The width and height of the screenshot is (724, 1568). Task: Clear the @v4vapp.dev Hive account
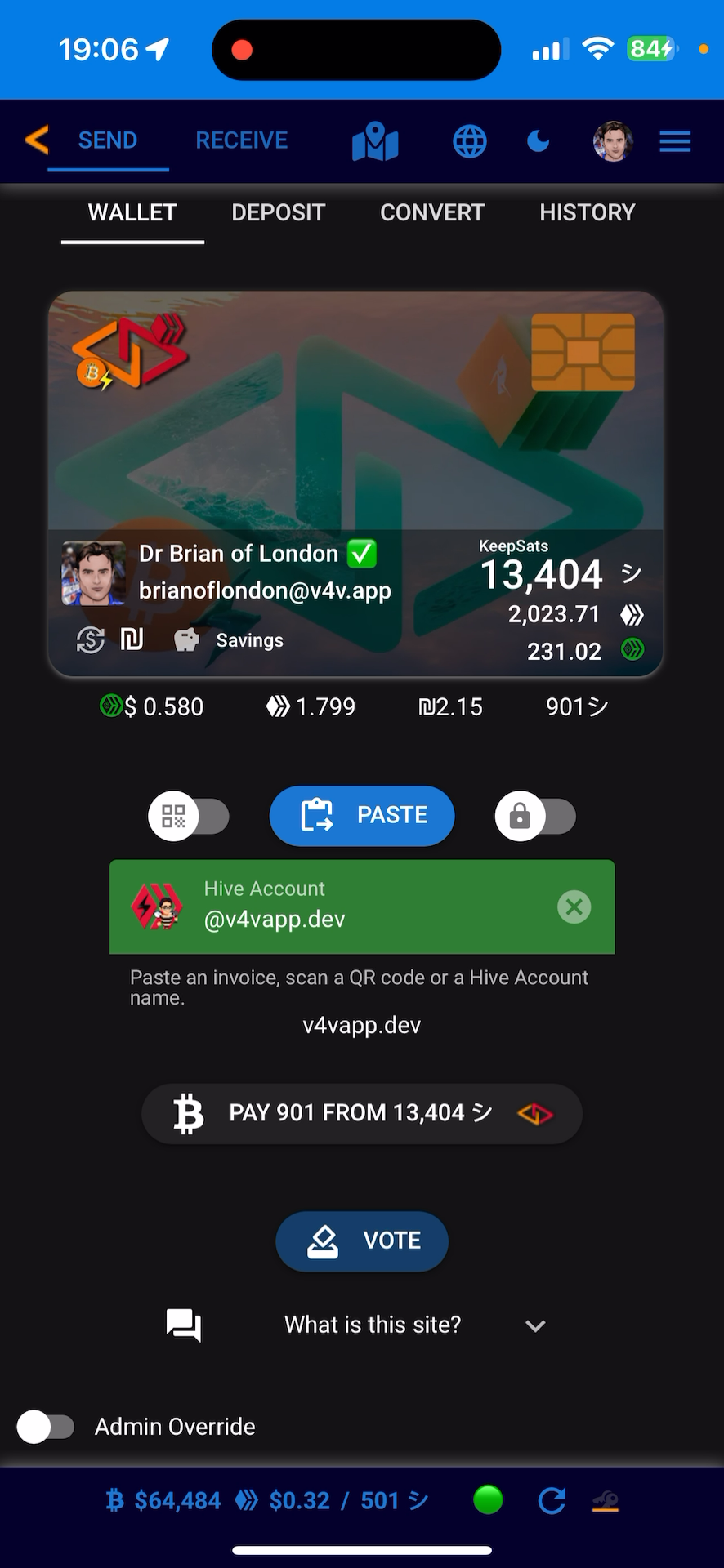coord(574,906)
